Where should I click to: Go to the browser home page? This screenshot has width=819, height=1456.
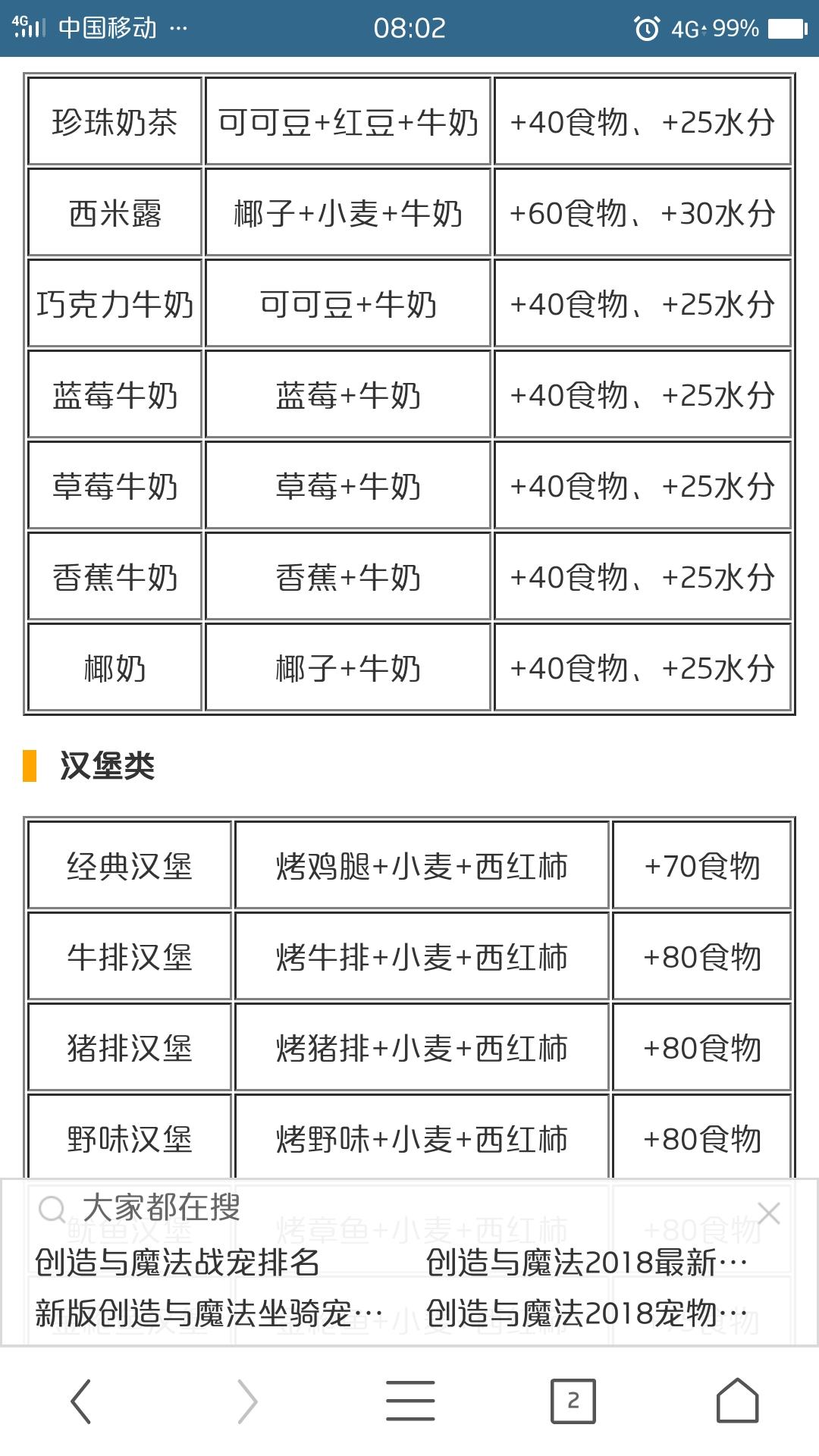pos(737,1400)
